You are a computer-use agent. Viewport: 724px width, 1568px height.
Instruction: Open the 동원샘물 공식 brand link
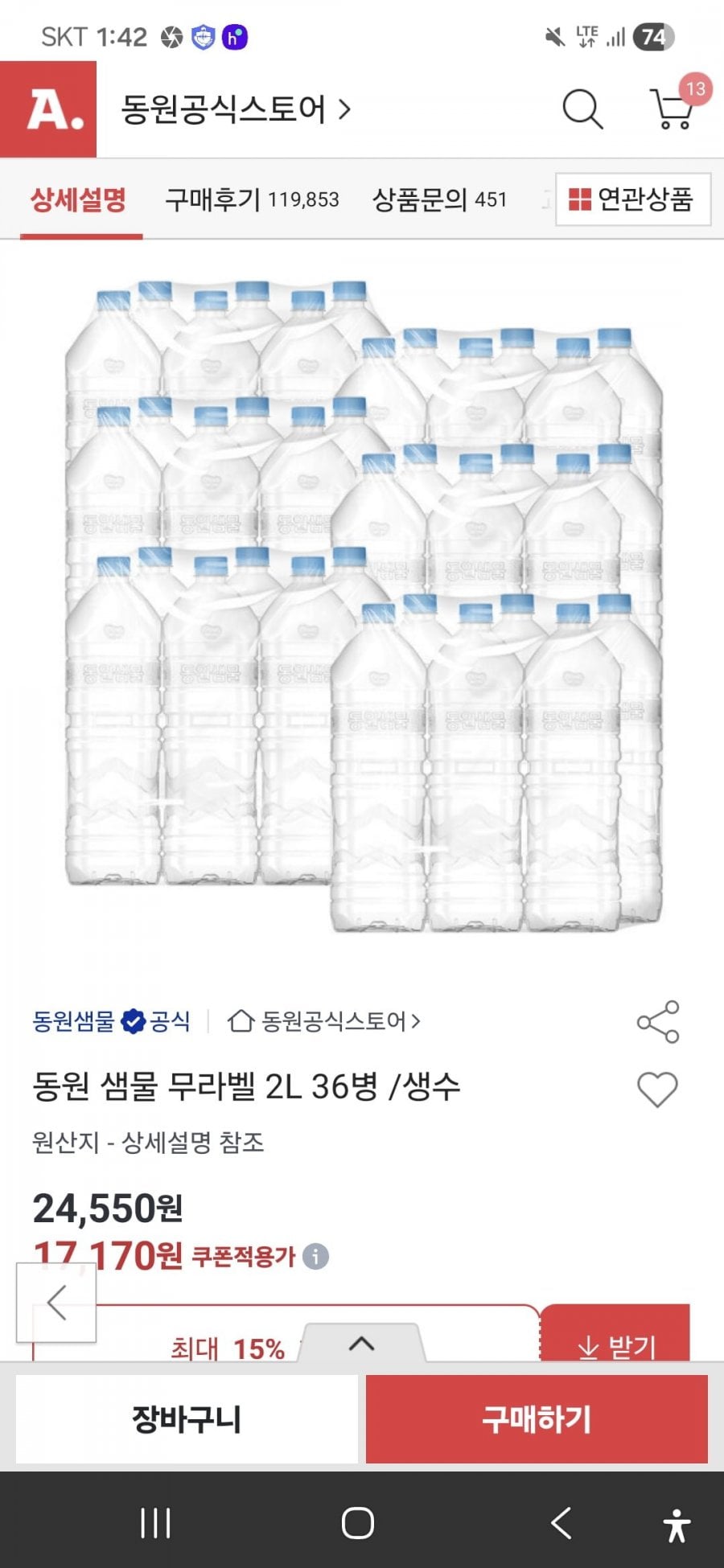(111, 1021)
